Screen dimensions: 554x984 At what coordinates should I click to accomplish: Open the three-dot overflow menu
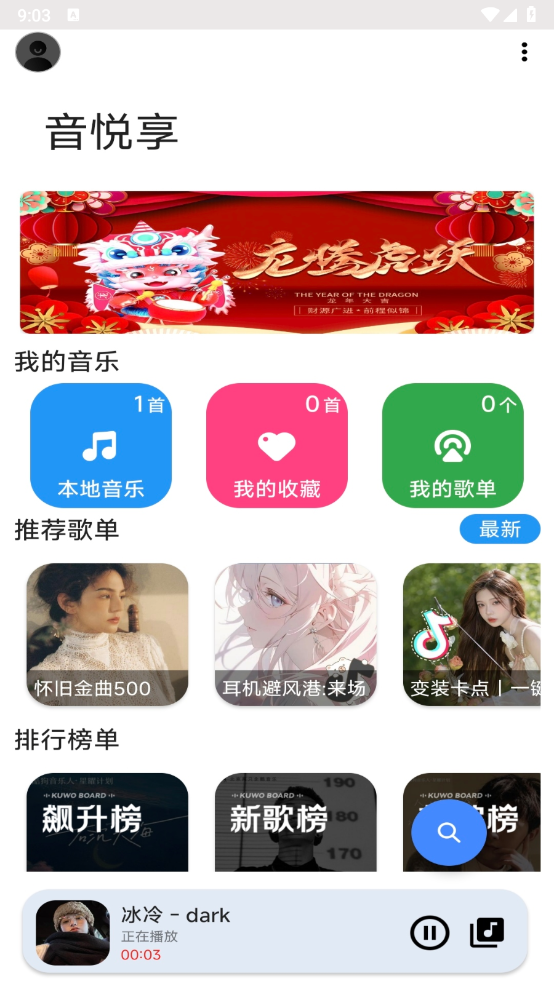coord(524,52)
